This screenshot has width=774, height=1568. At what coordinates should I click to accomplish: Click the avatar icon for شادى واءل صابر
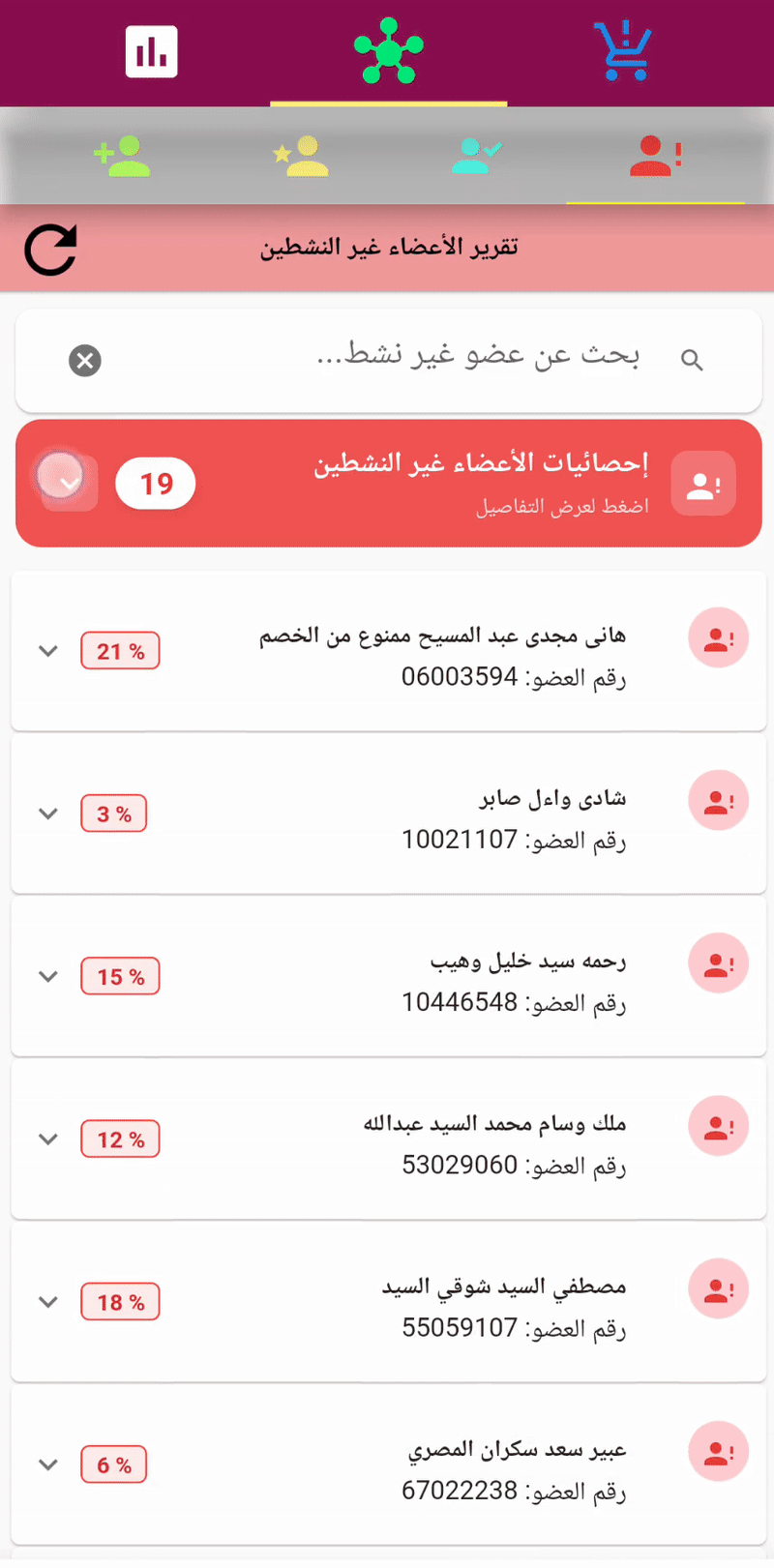pos(718,800)
